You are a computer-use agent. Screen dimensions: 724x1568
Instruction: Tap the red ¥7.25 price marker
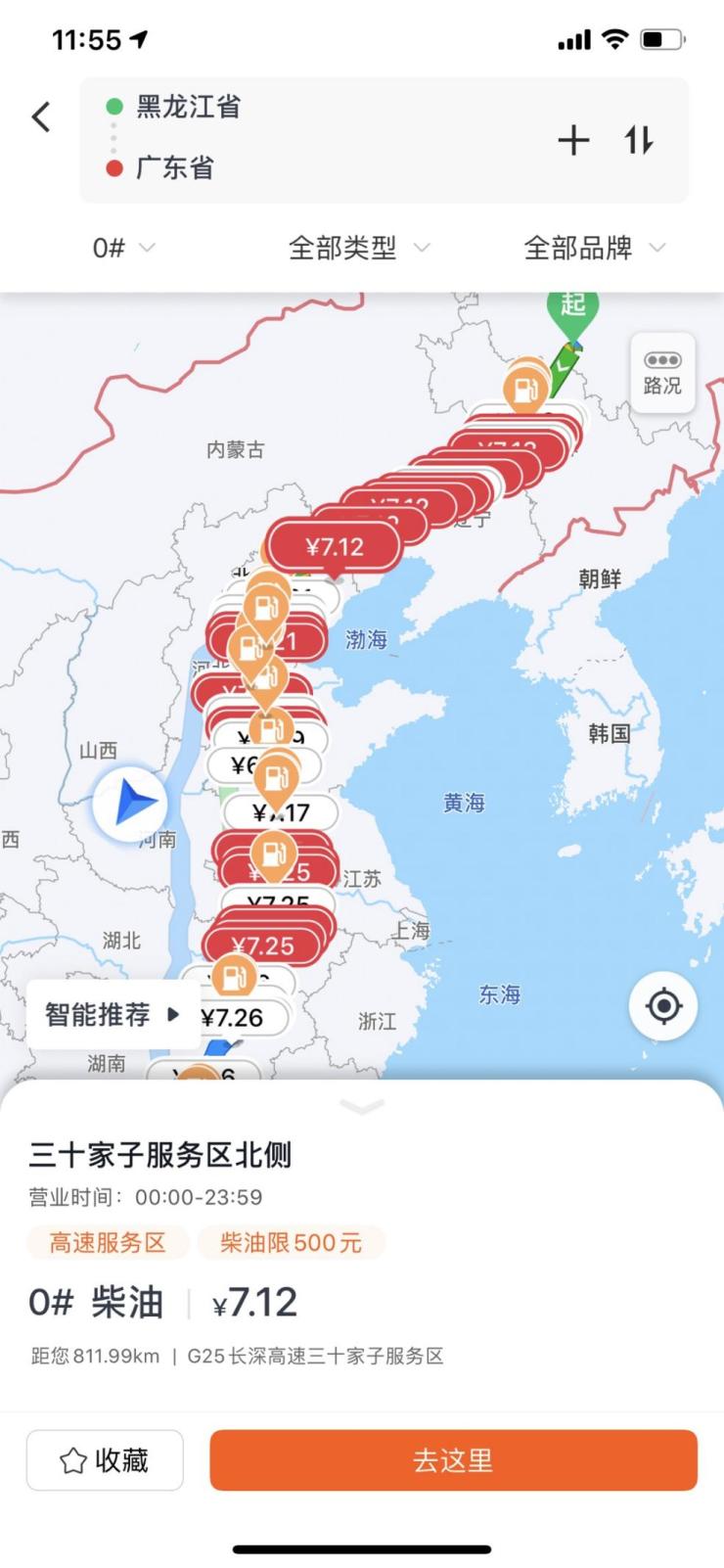[262, 945]
